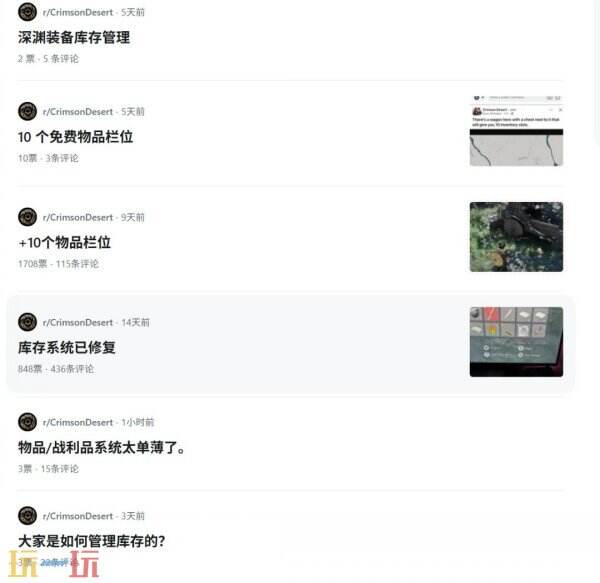Image resolution: width=600 pixels, height=583 pixels.
Task: View thumbnail image of 库存系统已修复 post
Action: [x=516, y=342]
